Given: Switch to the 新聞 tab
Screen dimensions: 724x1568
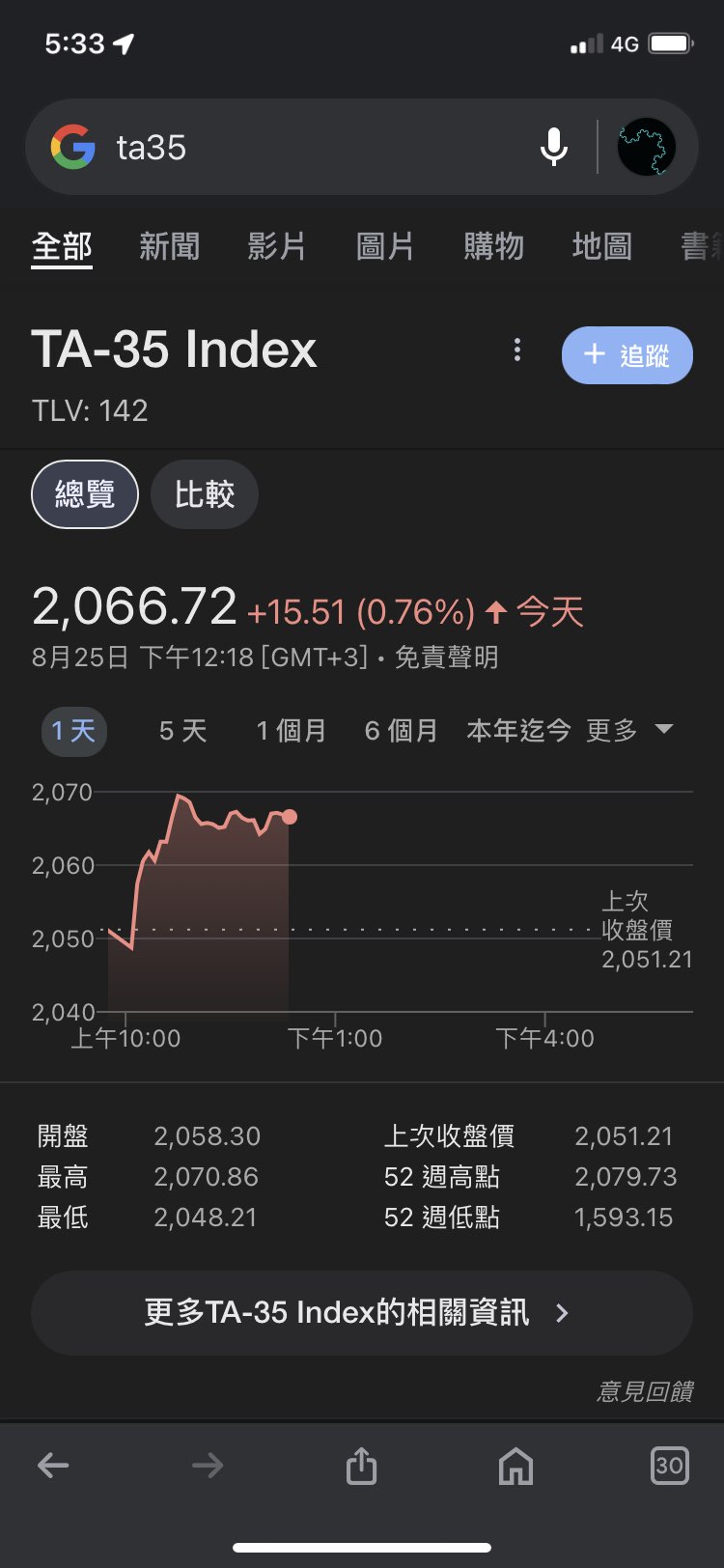Looking at the screenshot, I should click(169, 247).
